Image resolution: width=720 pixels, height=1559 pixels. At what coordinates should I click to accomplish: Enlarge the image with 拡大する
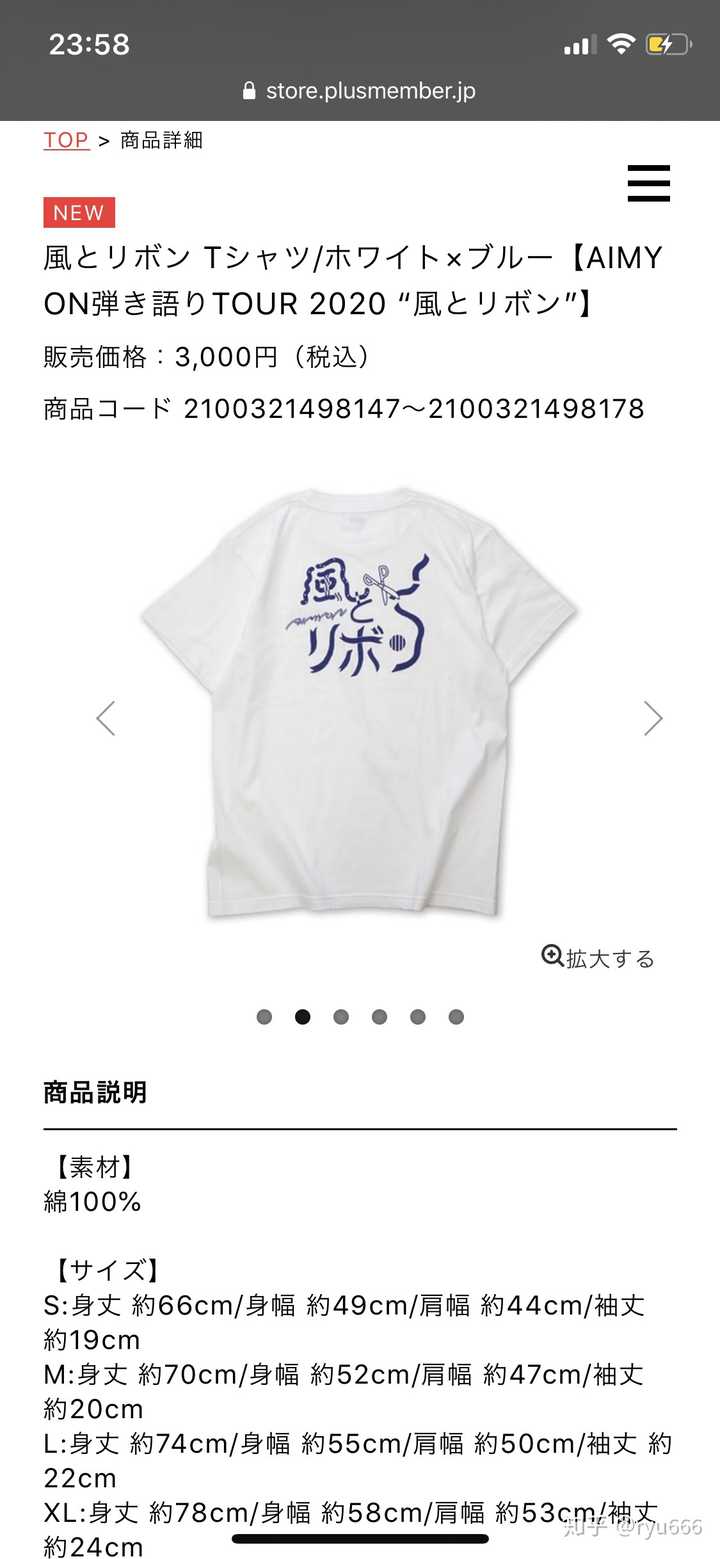(598, 958)
